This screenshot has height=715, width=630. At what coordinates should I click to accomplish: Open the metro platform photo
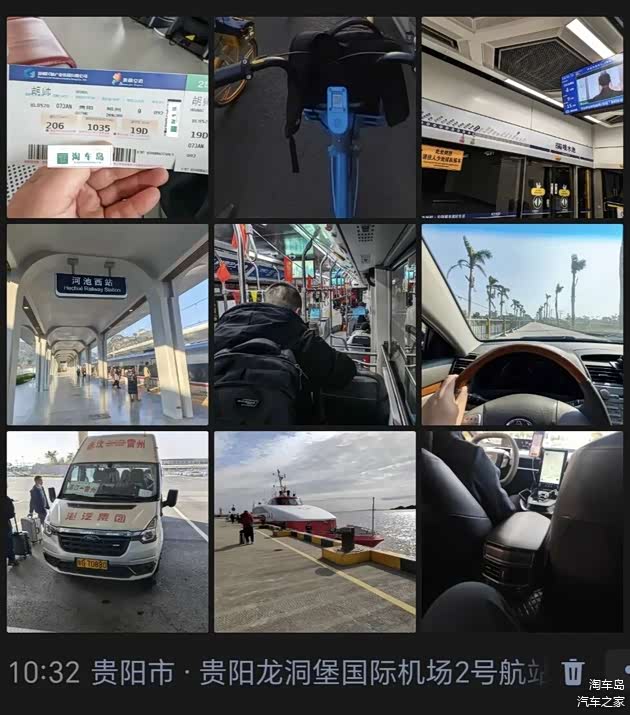(x=522, y=118)
